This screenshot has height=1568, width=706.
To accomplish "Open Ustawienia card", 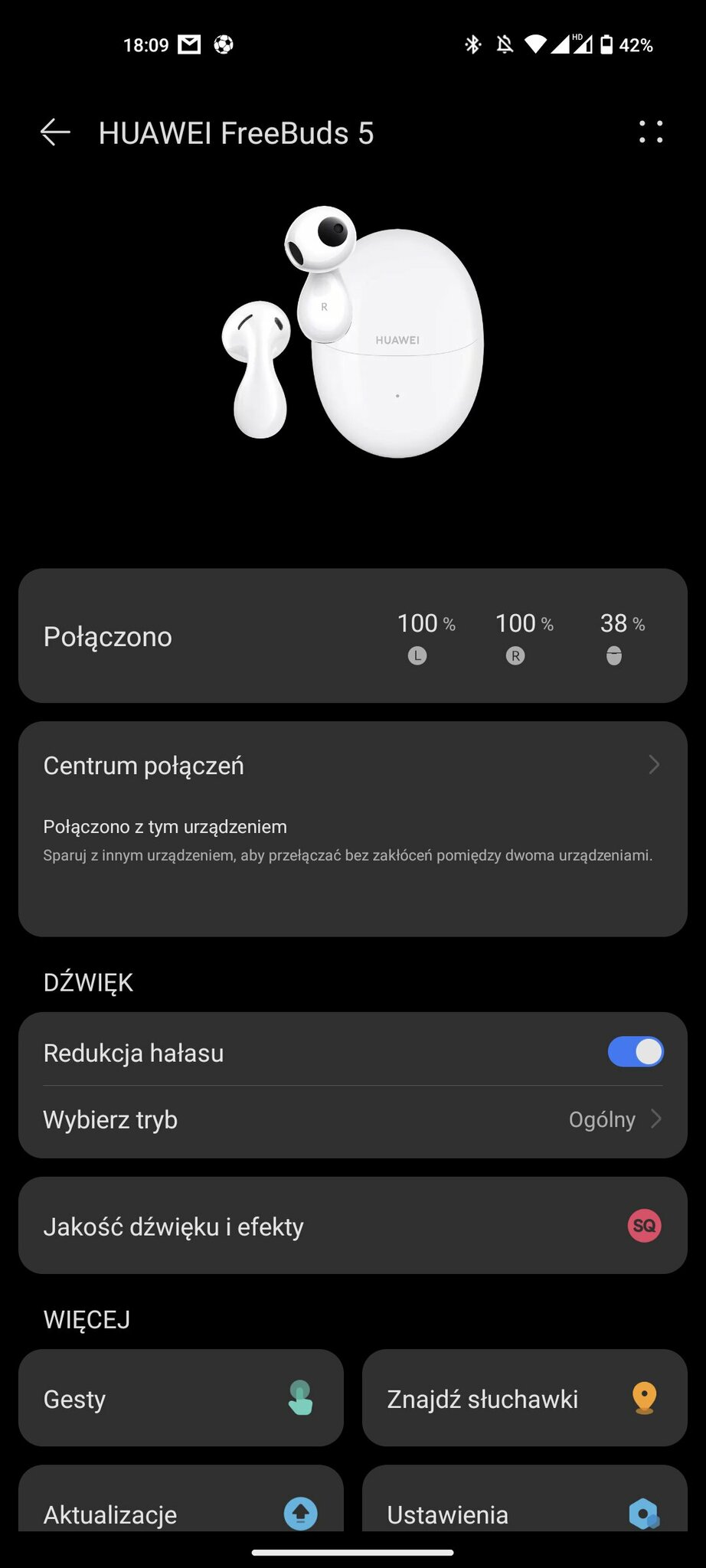I will coord(525,1508).
